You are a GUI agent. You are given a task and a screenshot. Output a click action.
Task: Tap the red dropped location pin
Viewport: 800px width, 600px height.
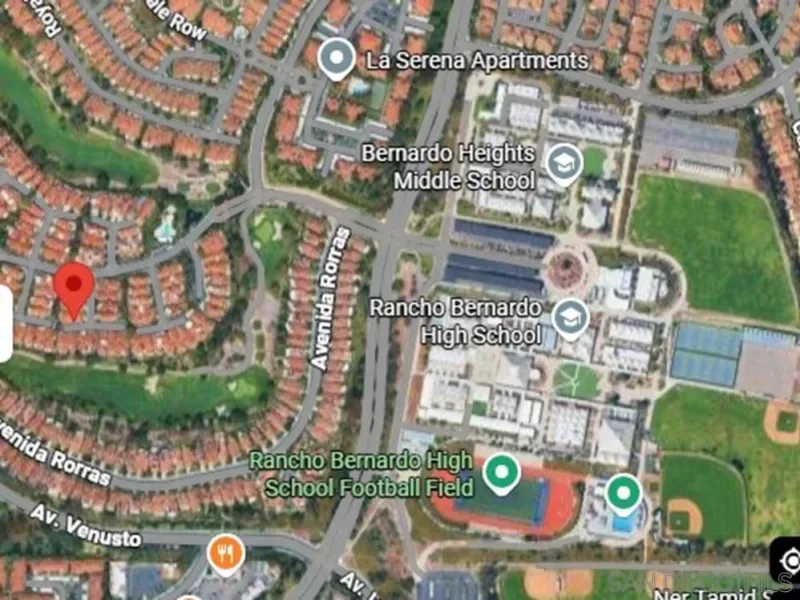74,287
